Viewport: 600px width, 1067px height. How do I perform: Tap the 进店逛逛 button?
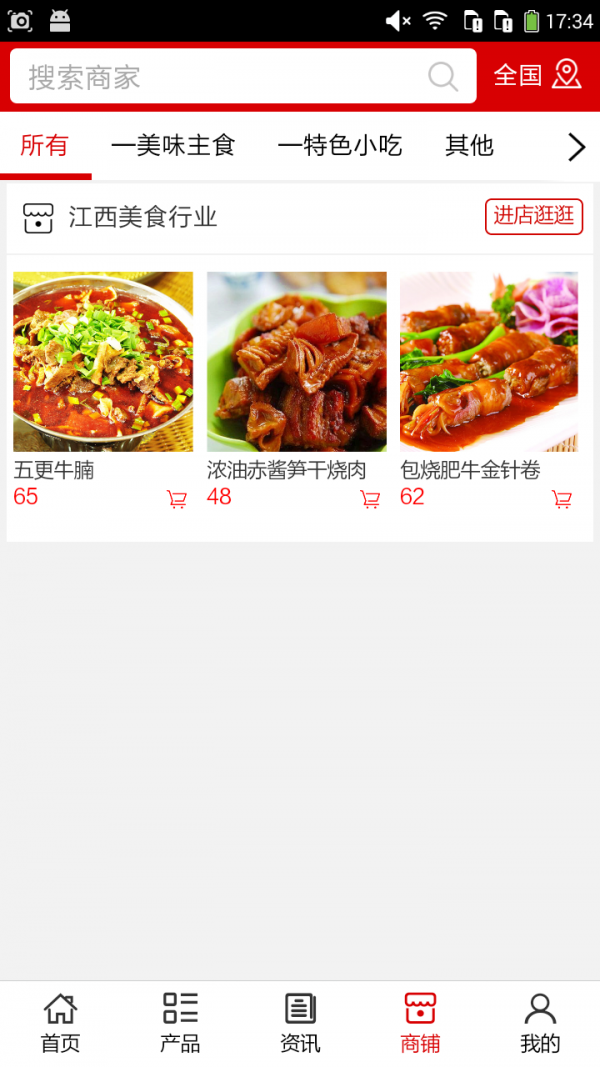point(534,216)
